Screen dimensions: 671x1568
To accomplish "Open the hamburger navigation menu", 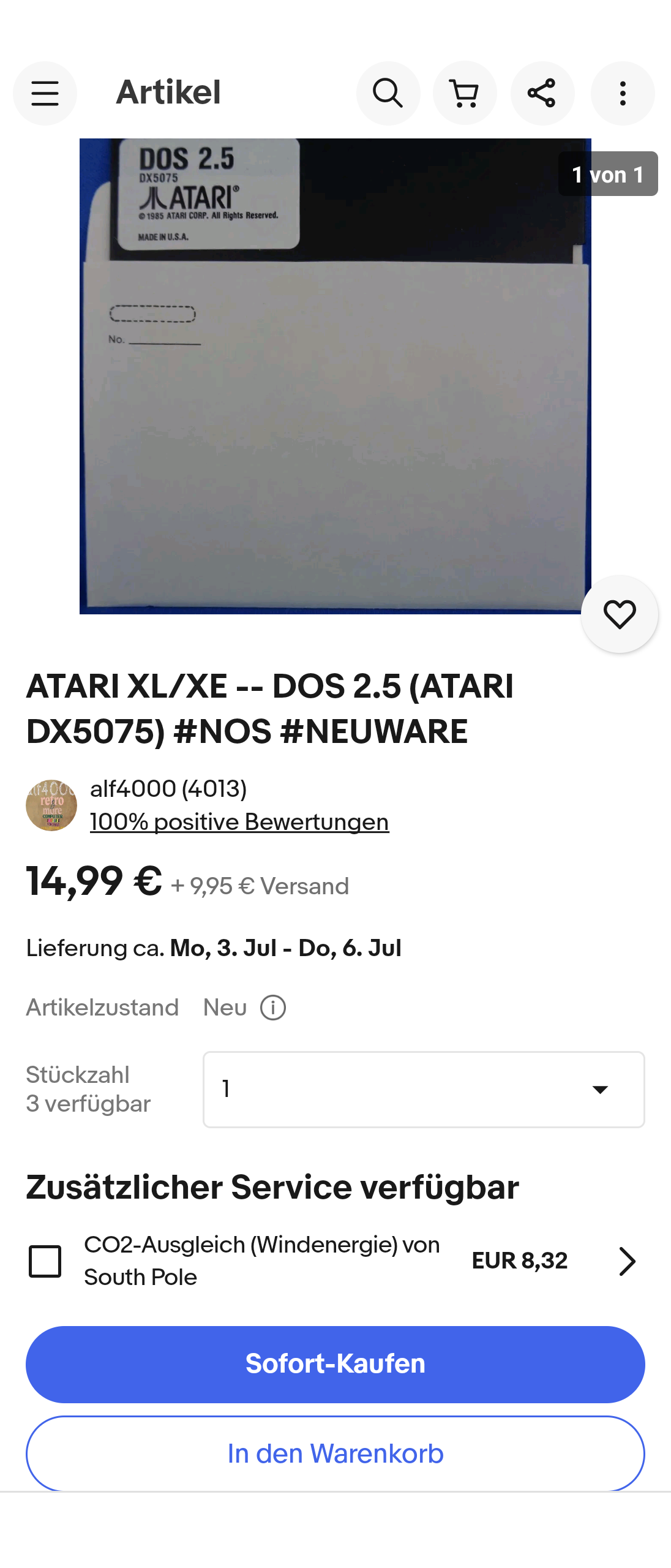I will pyautogui.click(x=45, y=93).
